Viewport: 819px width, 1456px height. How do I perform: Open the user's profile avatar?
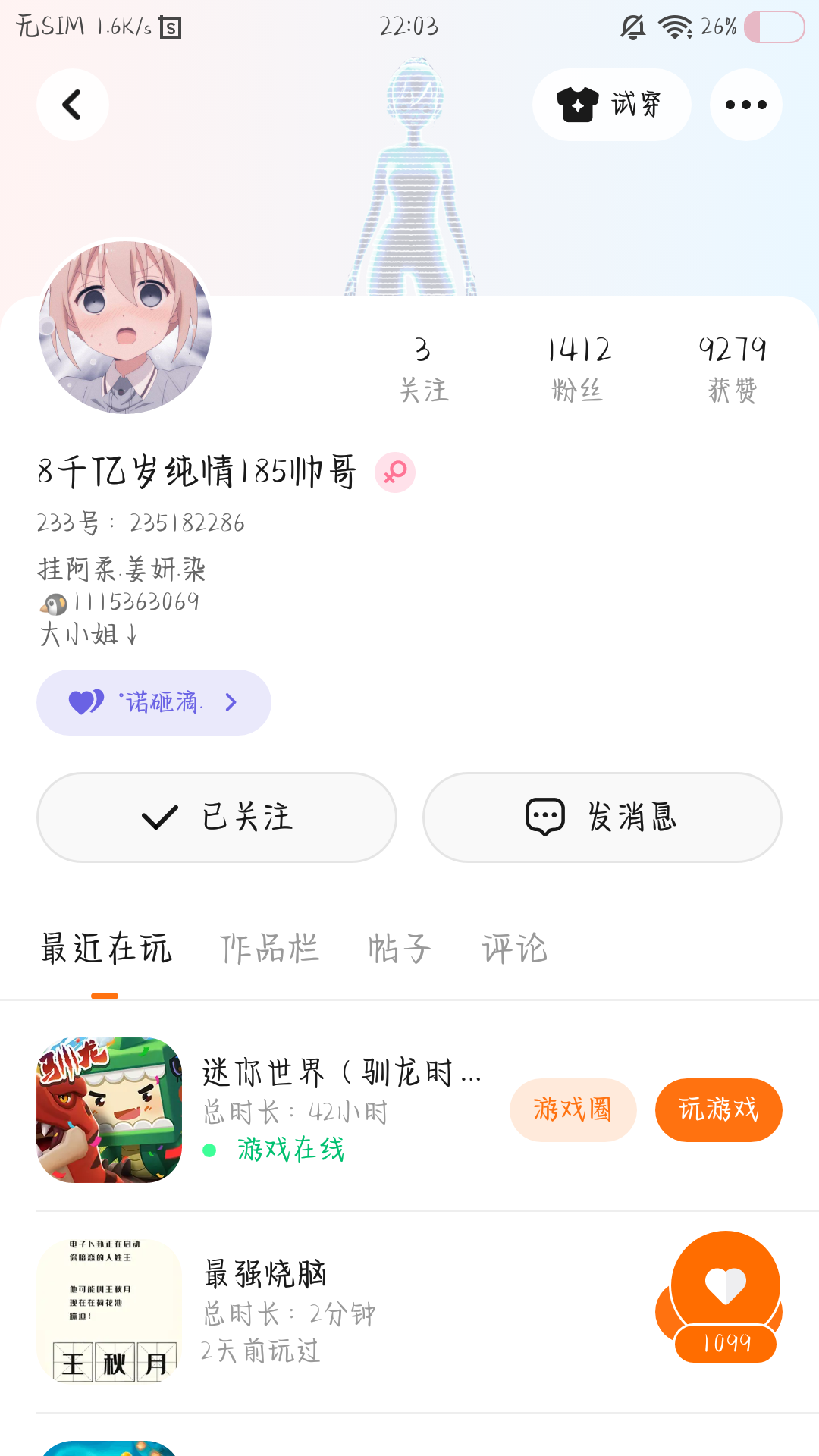[125, 327]
